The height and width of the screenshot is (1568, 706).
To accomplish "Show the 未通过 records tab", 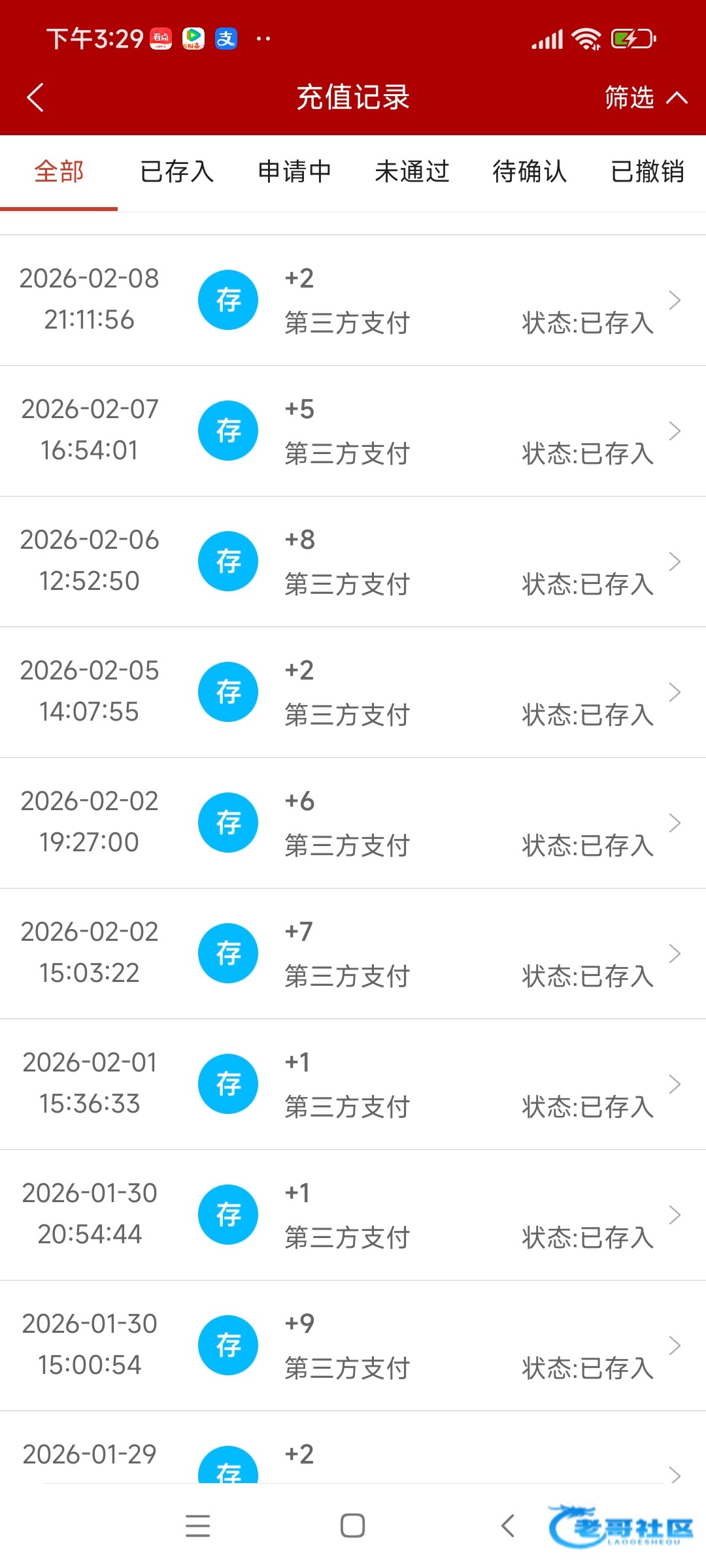I will pyautogui.click(x=412, y=172).
